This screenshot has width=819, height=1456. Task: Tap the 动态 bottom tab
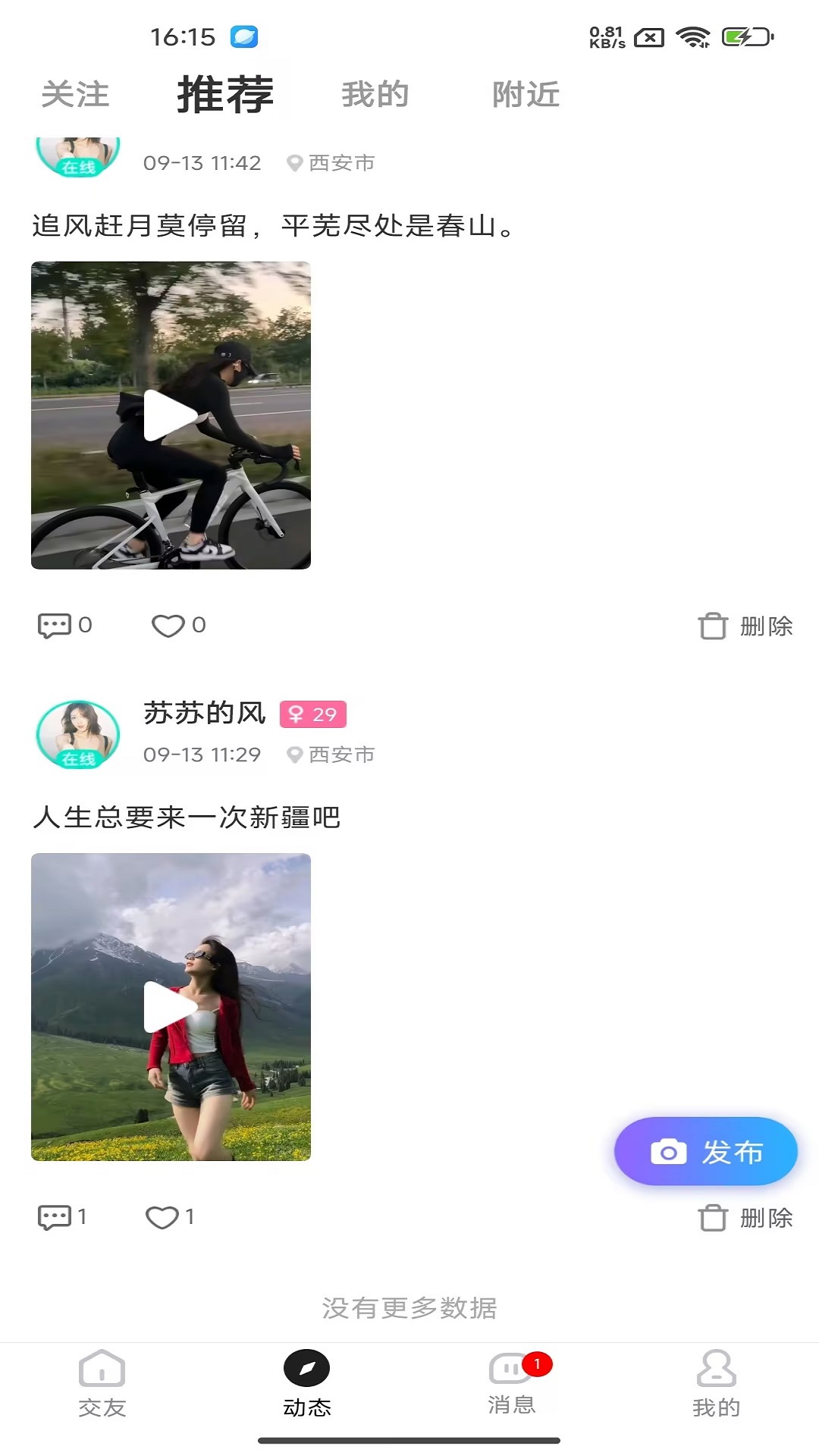point(306,1383)
